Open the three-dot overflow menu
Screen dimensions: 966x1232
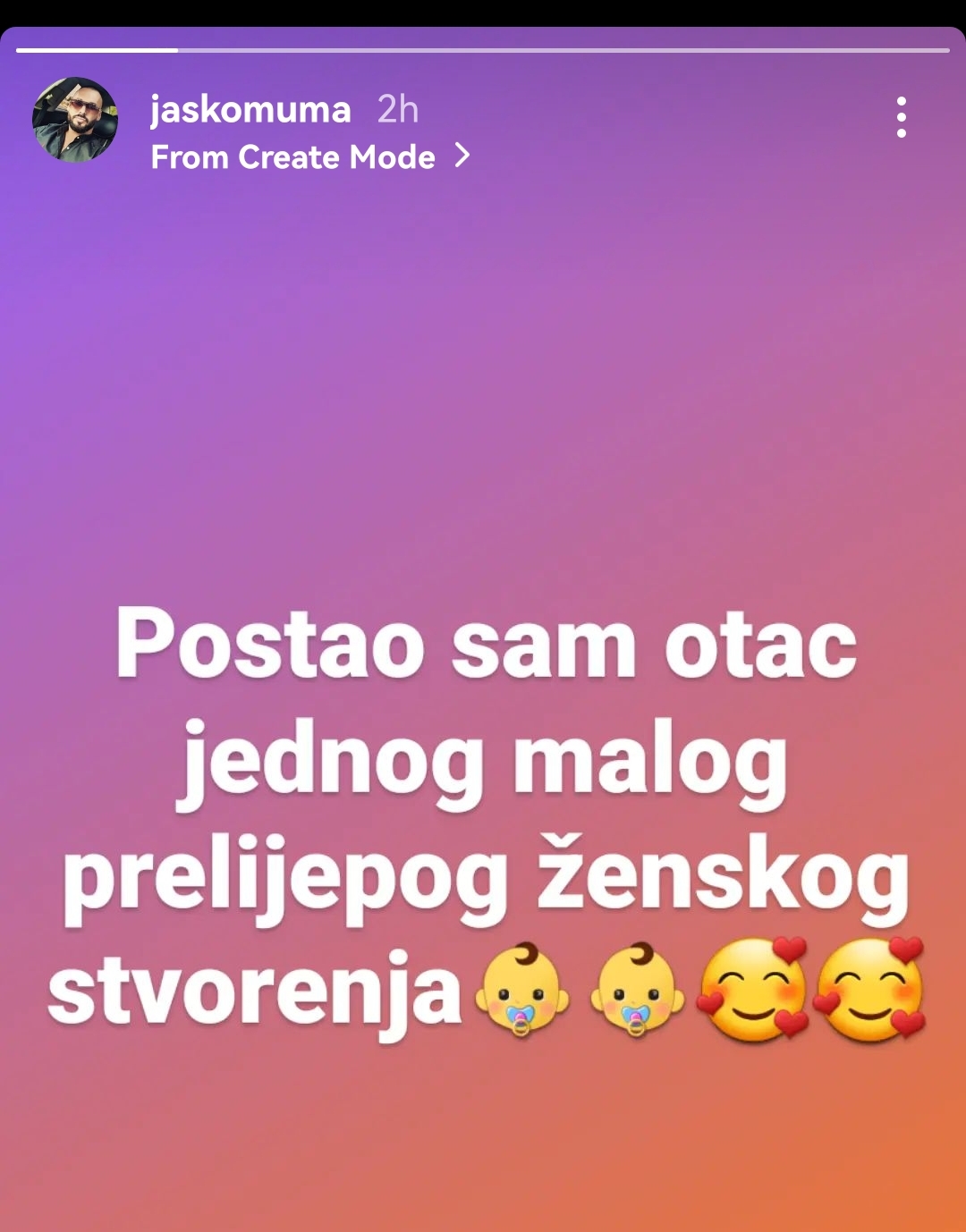pos(901,117)
